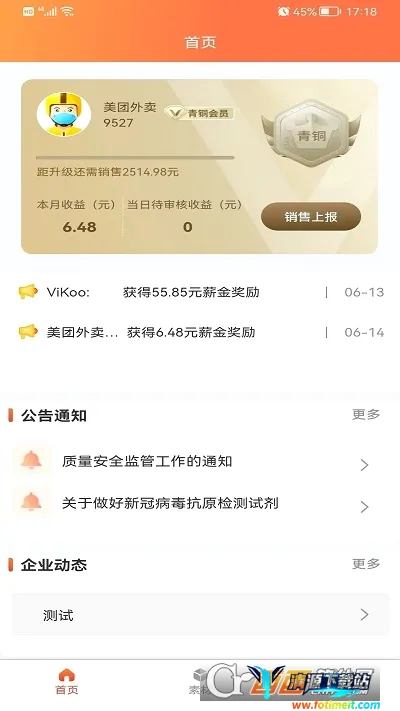
Task: Open the 青铜会员 membership badge
Action: tap(199, 113)
